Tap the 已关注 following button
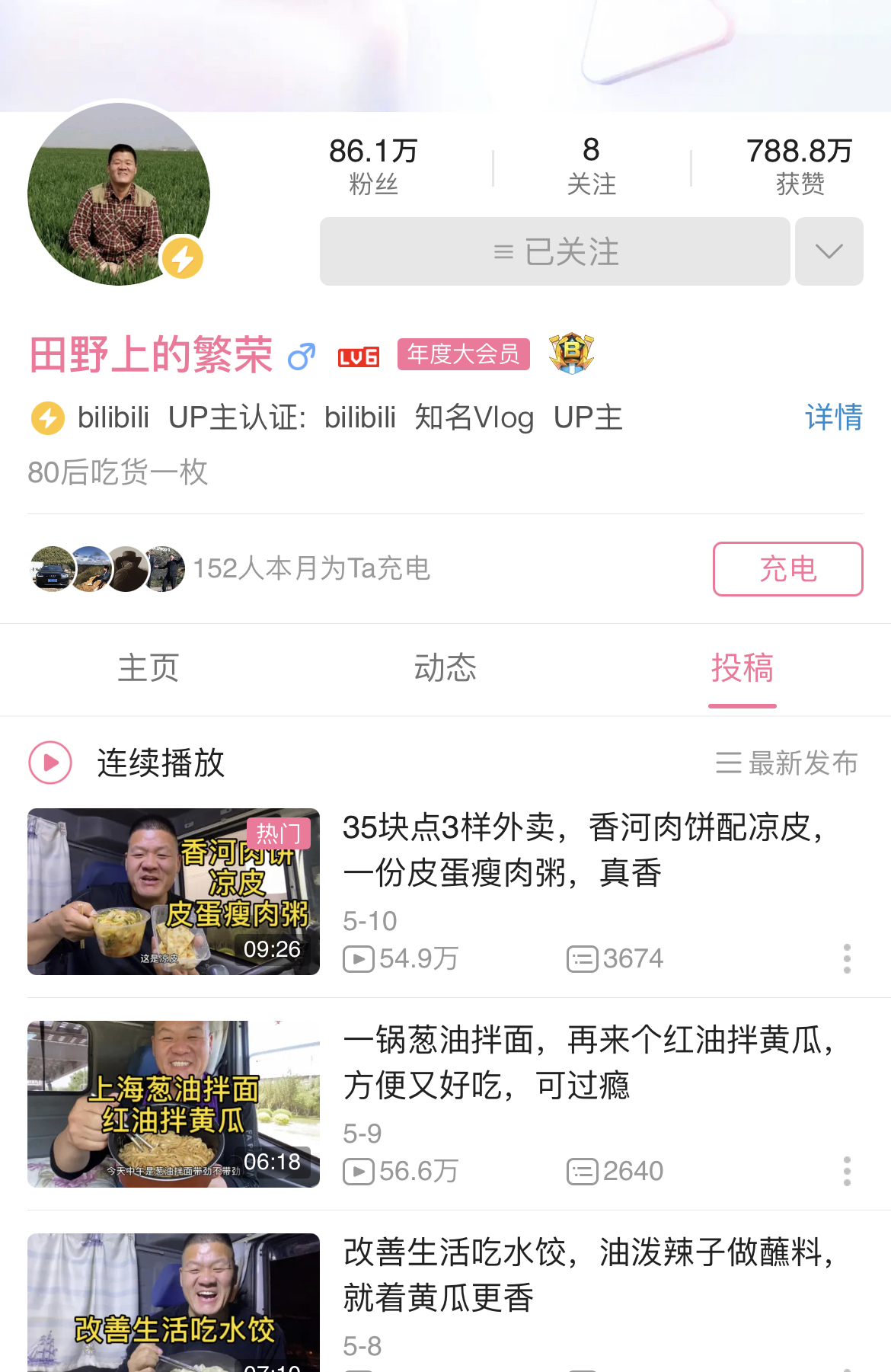 coord(554,251)
